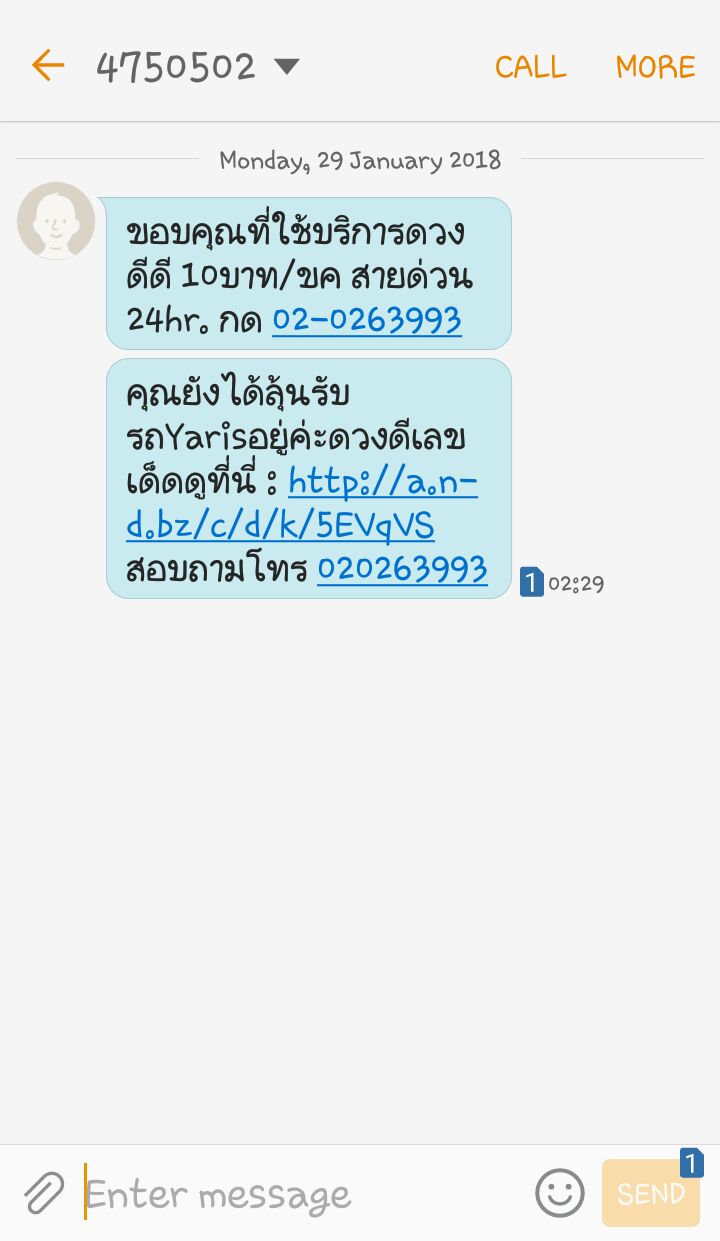The width and height of the screenshot is (720, 1241).
Task: Attach a file with the paperclip icon
Action: click(x=44, y=1193)
